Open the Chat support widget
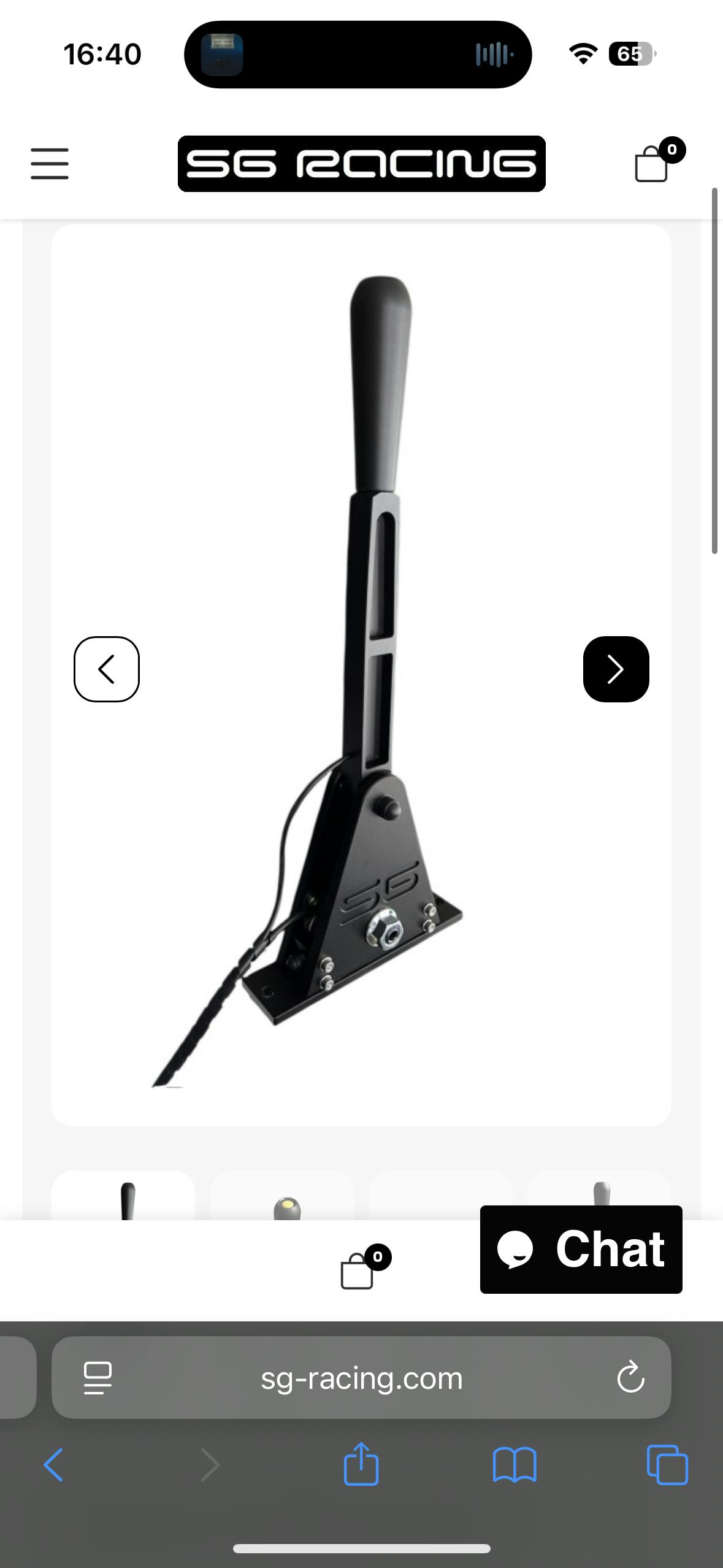The height and width of the screenshot is (1568, 723). [x=581, y=1249]
